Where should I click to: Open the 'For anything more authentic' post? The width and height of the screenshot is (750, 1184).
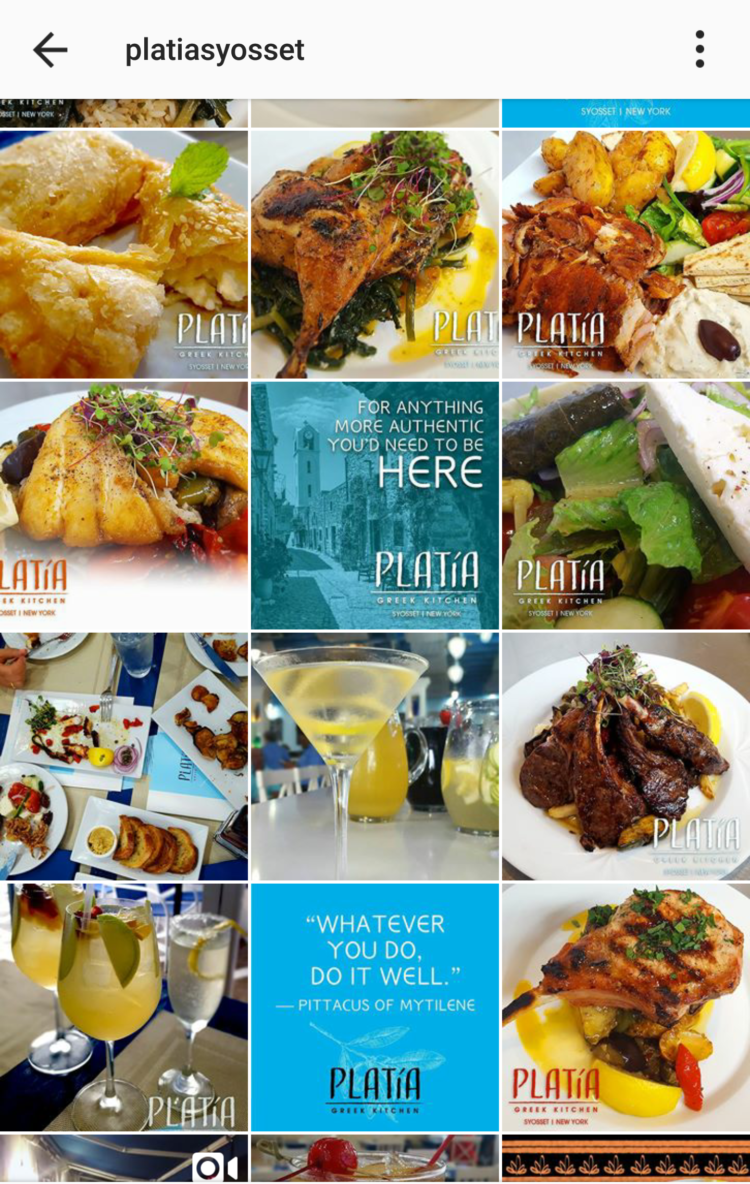[x=374, y=505]
